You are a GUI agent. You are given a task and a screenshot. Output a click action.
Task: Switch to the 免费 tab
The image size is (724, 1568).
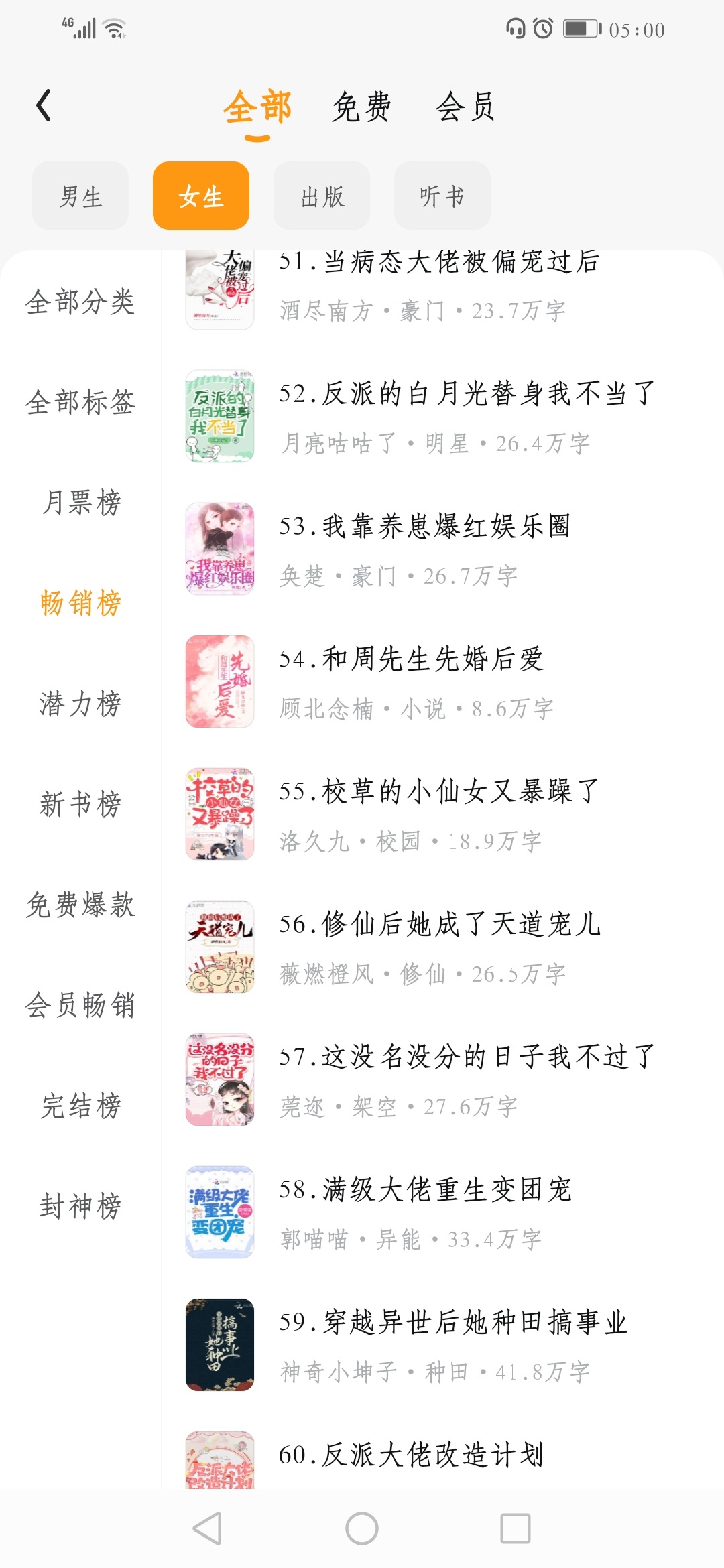pos(361,107)
